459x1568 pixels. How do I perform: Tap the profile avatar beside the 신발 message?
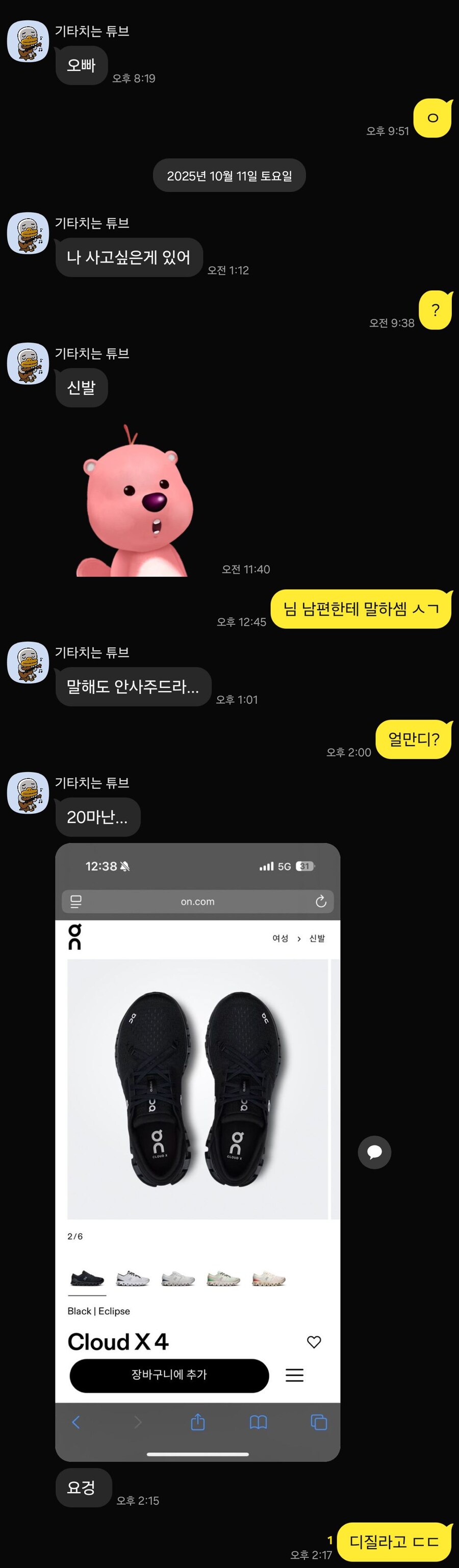28,363
